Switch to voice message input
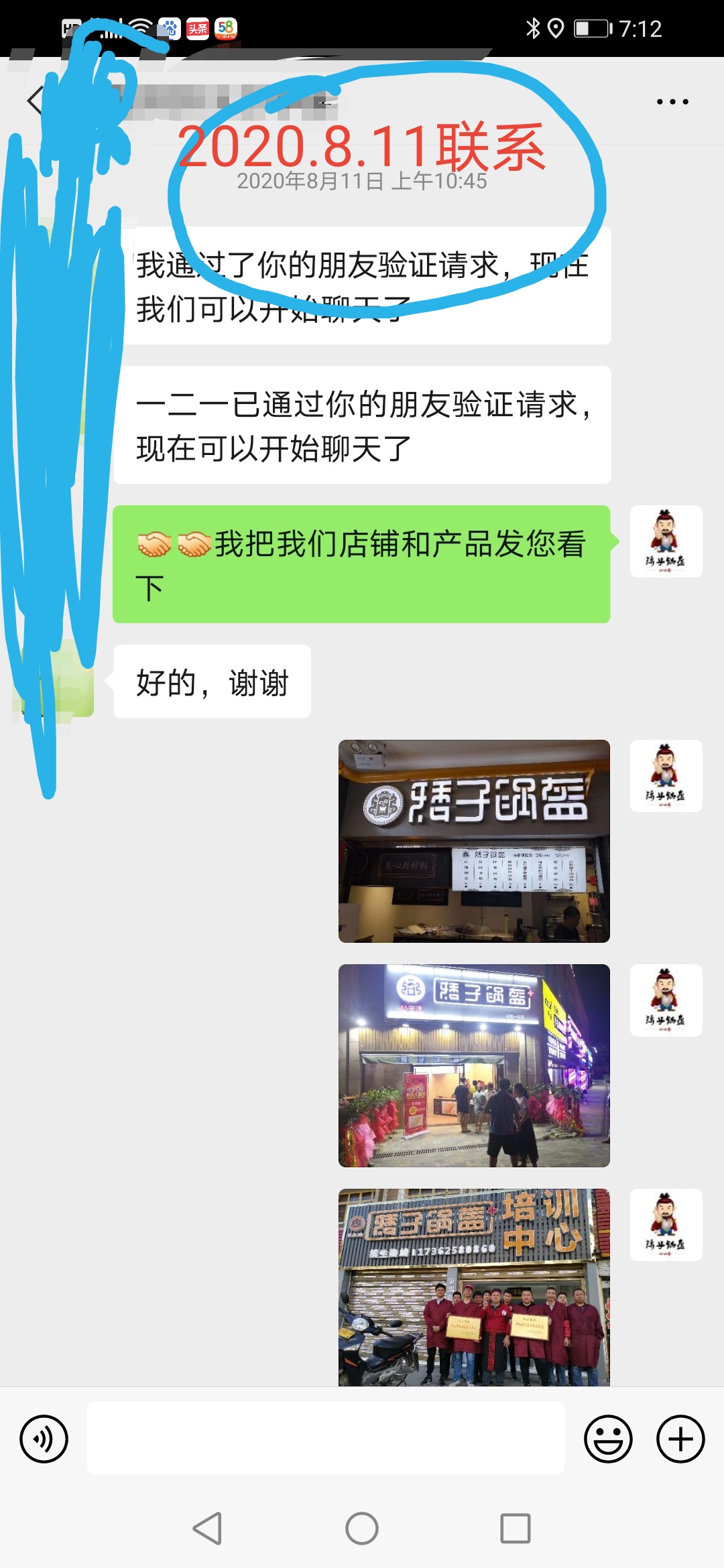This screenshot has width=724, height=1568. coord(44,1439)
